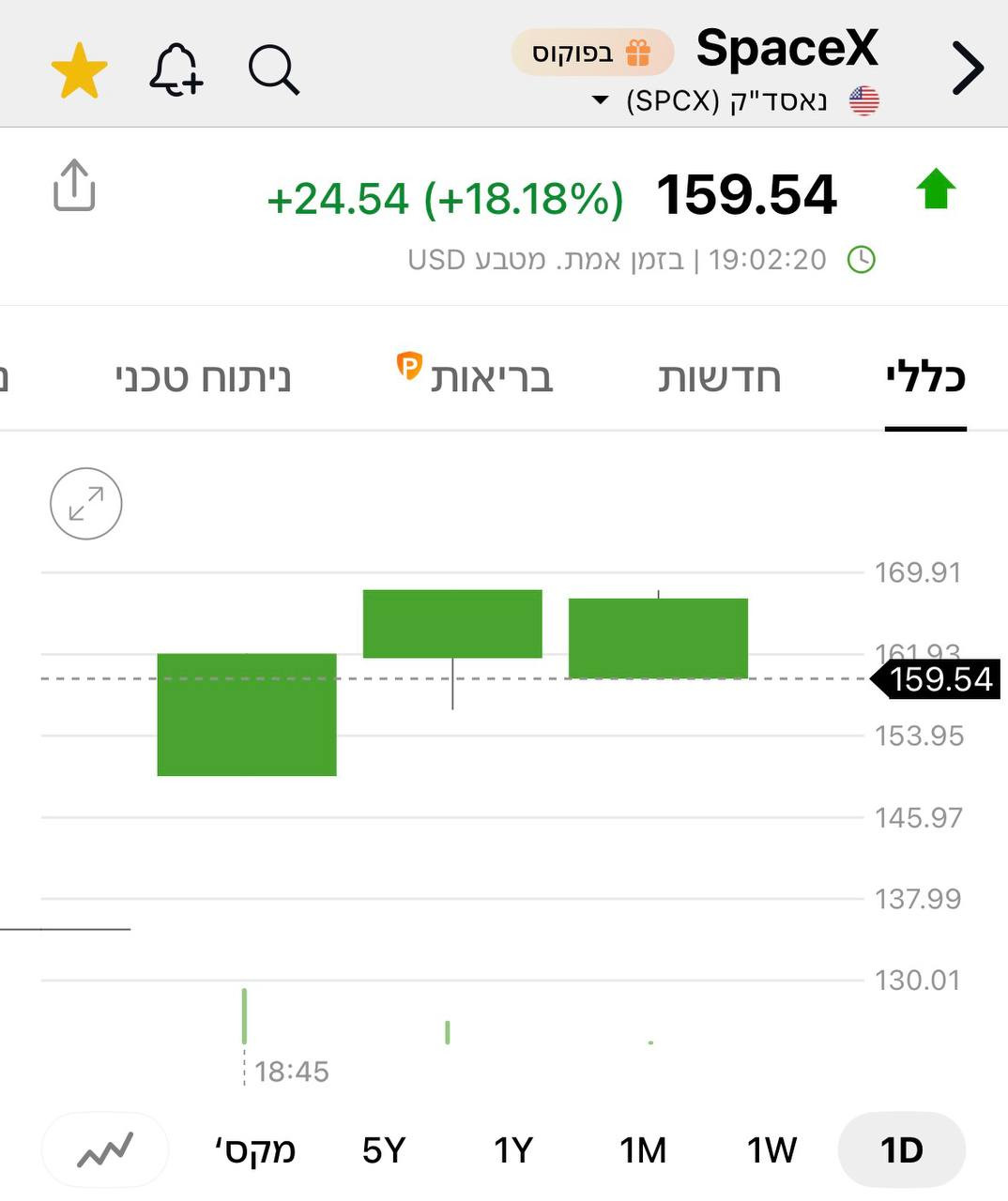The height and width of the screenshot is (1201, 1008).
Task: Select the 5Y chart range
Action: 383,1149
